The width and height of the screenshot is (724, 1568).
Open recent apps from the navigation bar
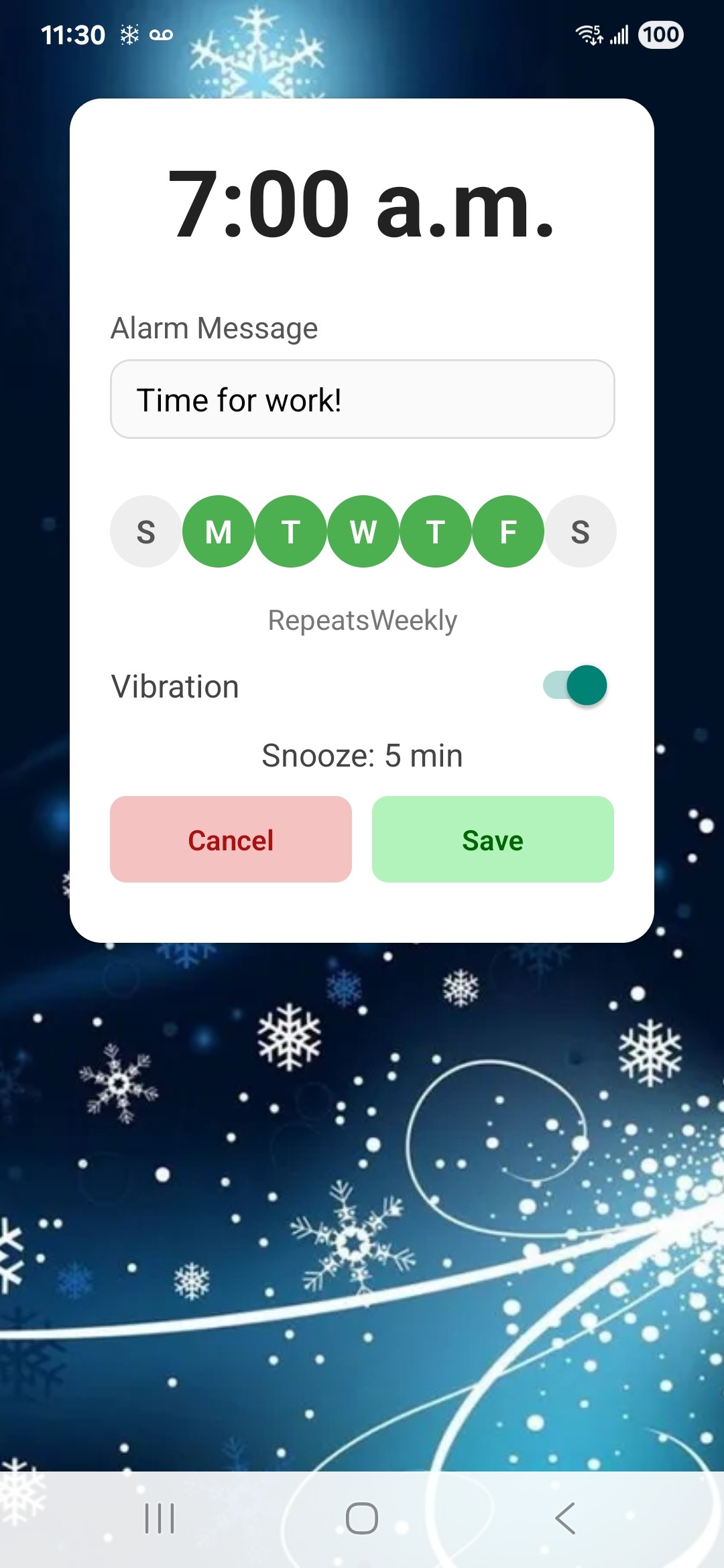160,1518
